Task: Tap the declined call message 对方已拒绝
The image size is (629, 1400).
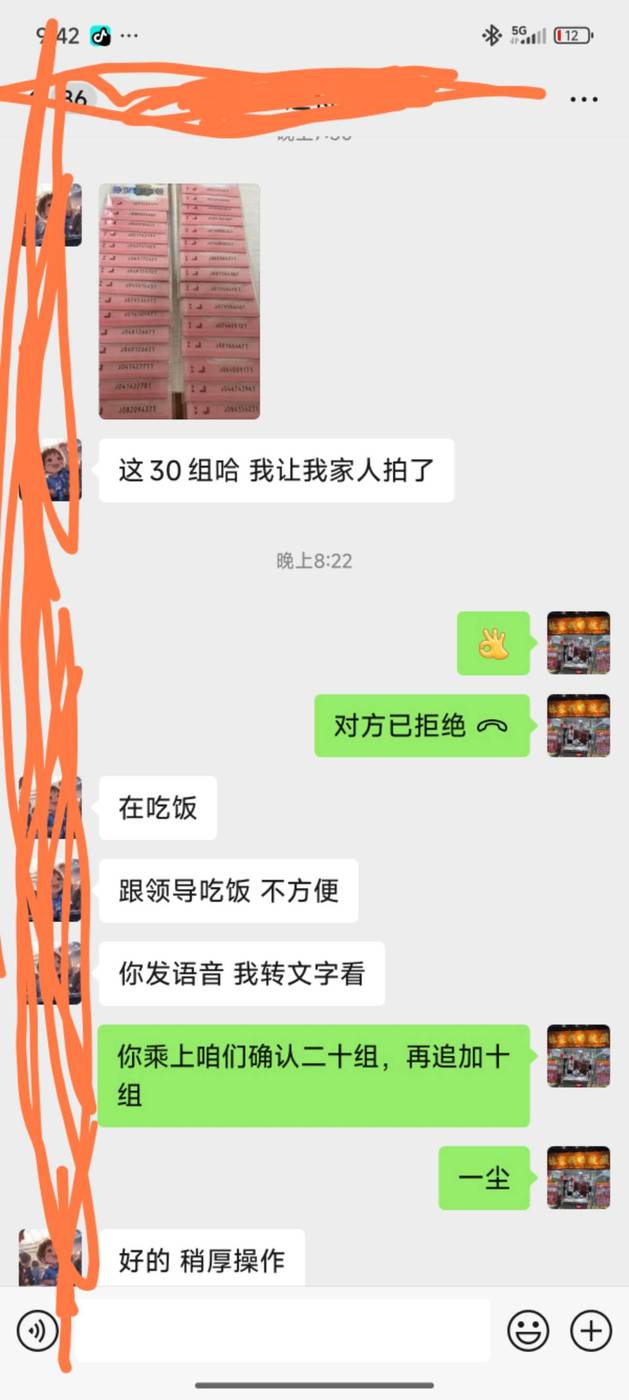Action: pyautogui.click(x=422, y=726)
